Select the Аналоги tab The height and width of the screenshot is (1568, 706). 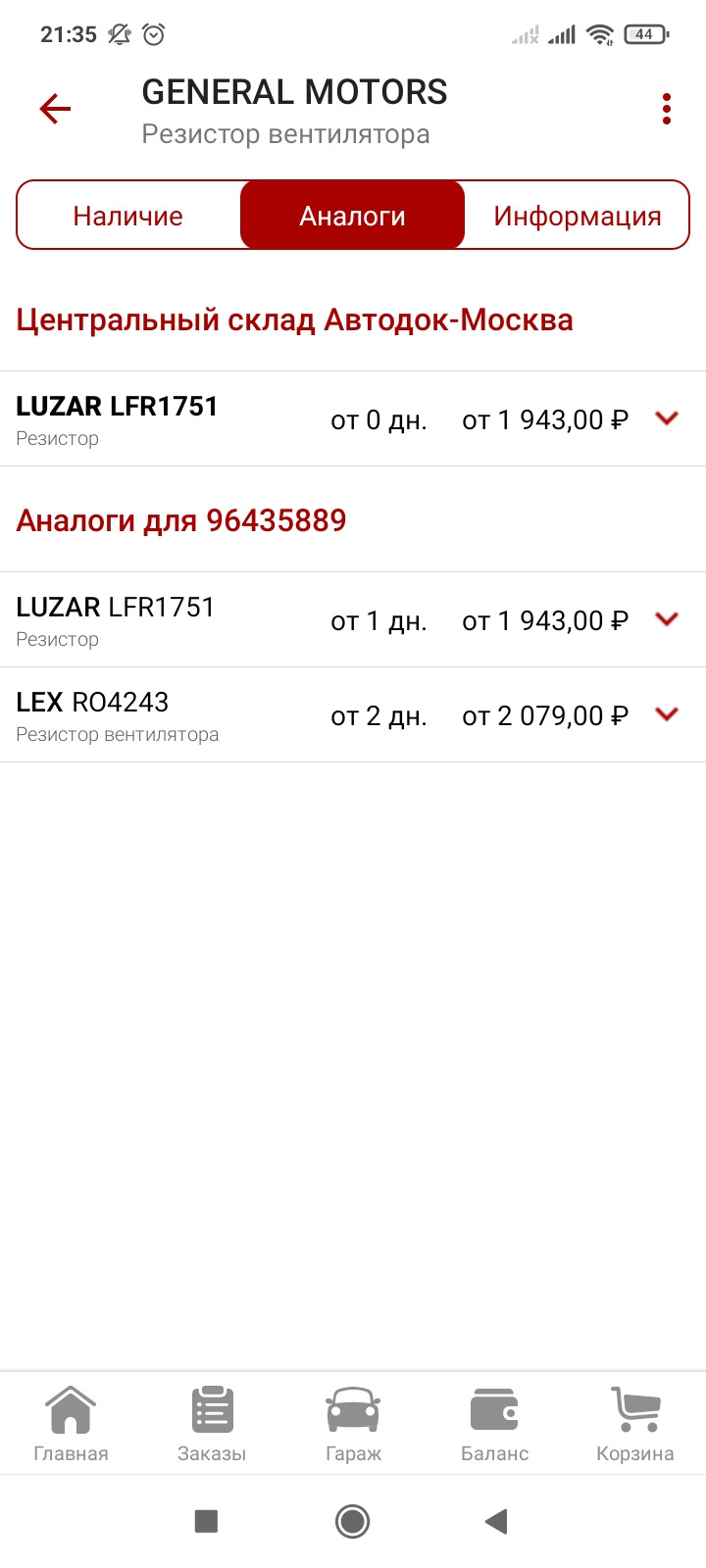352,216
